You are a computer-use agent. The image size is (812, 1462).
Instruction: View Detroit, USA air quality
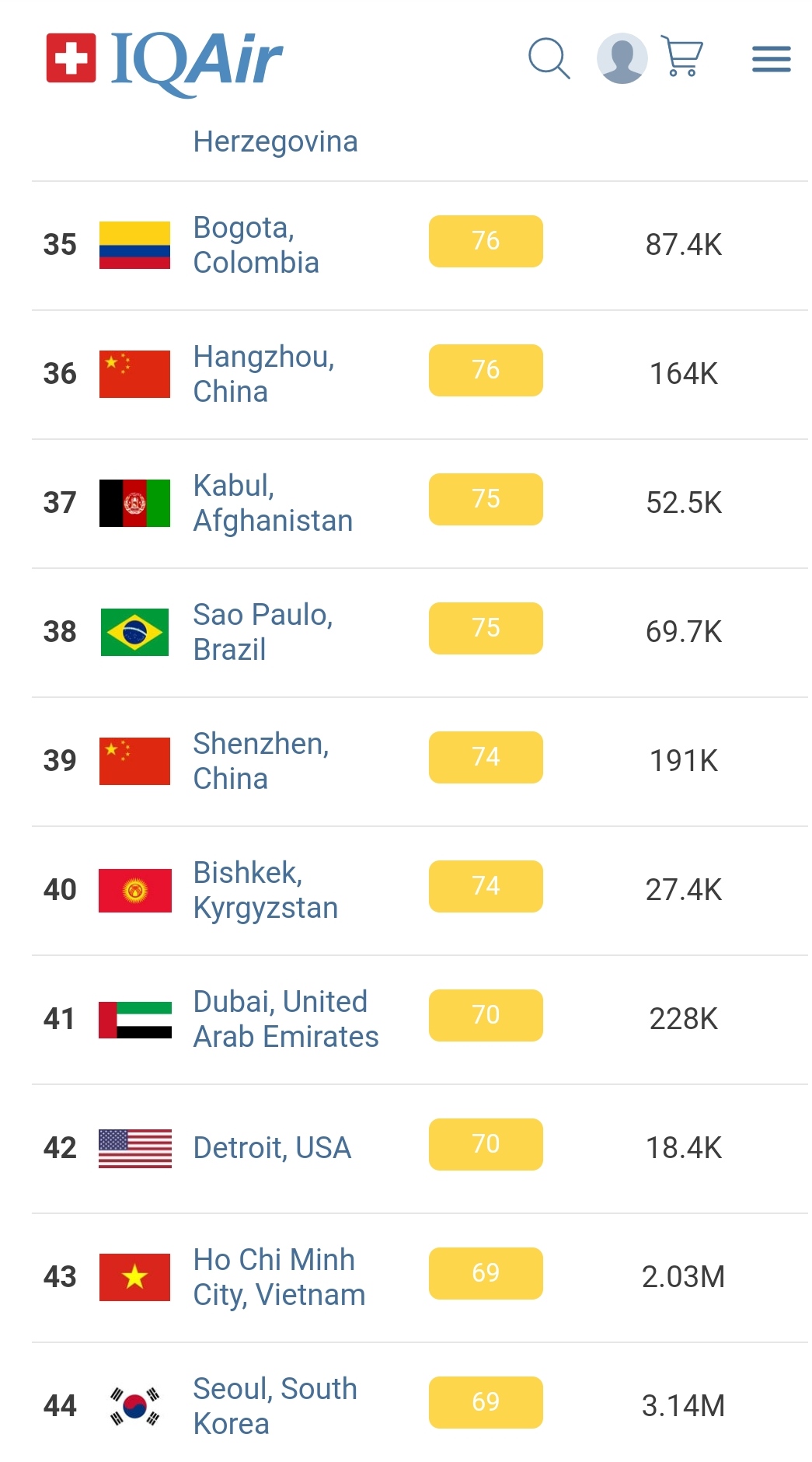coord(272,1148)
